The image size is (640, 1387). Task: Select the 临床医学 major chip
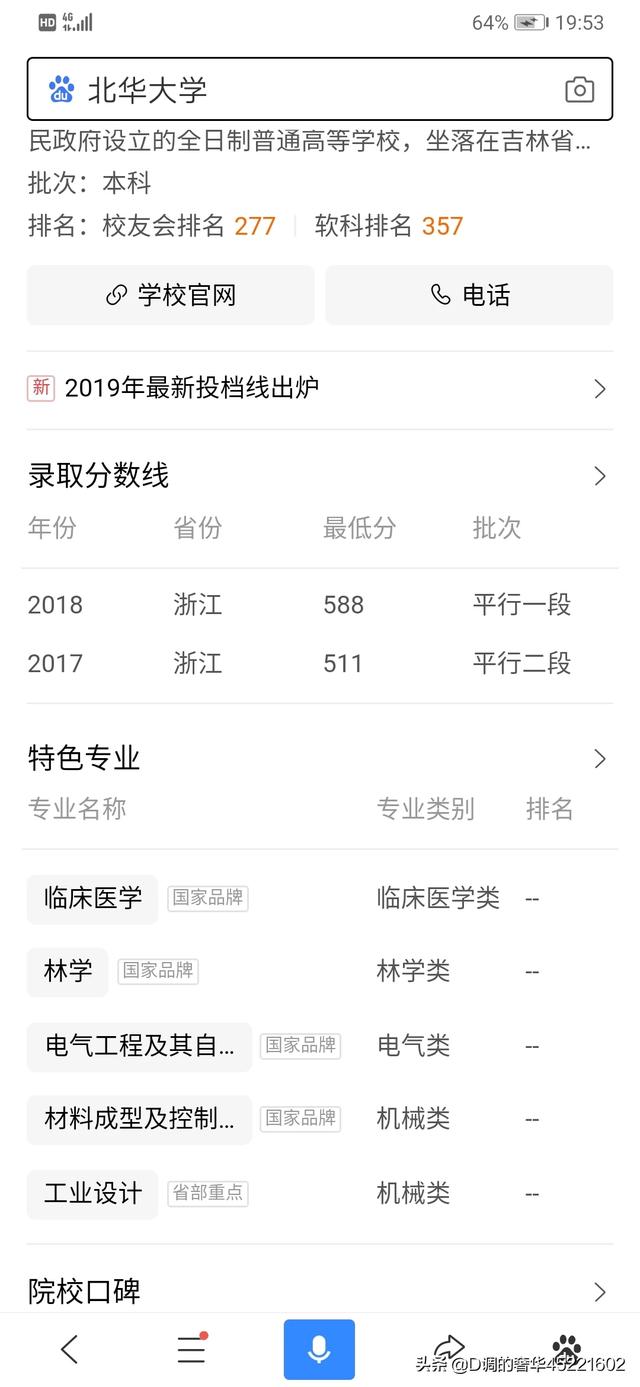point(93,898)
